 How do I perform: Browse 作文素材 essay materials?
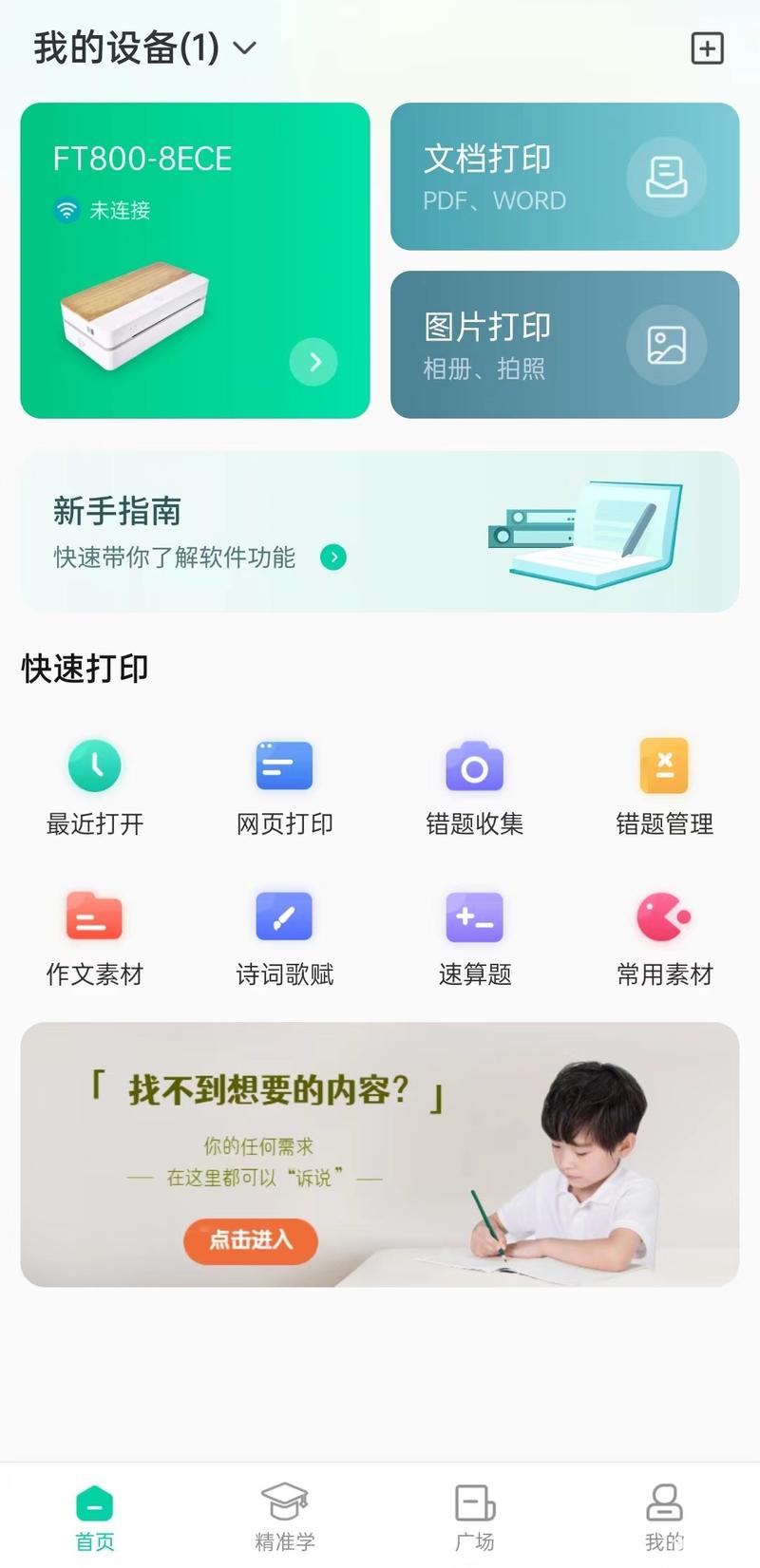point(95,937)
